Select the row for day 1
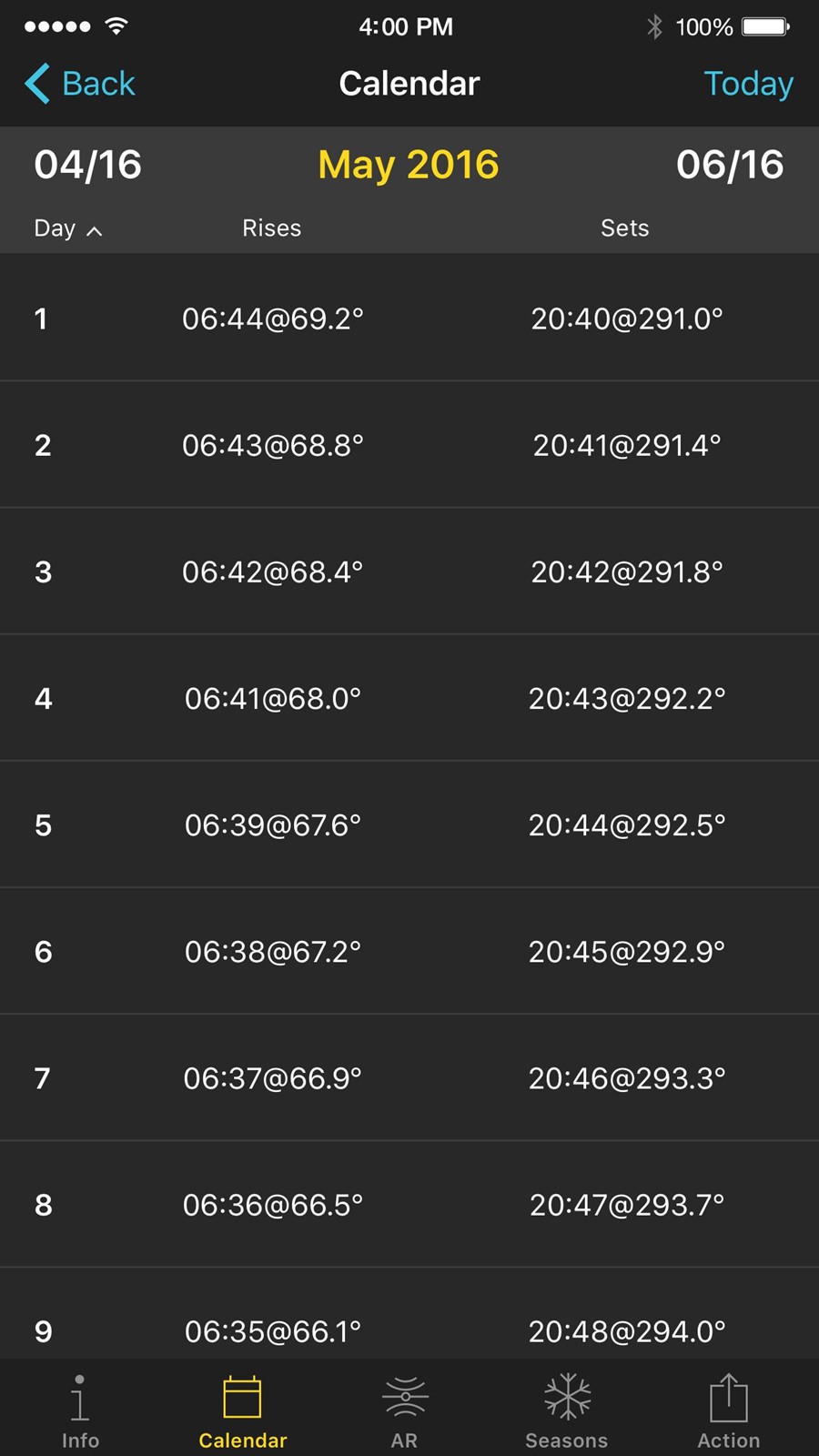The image size is (819, 1456). click(x=409, y=318)
